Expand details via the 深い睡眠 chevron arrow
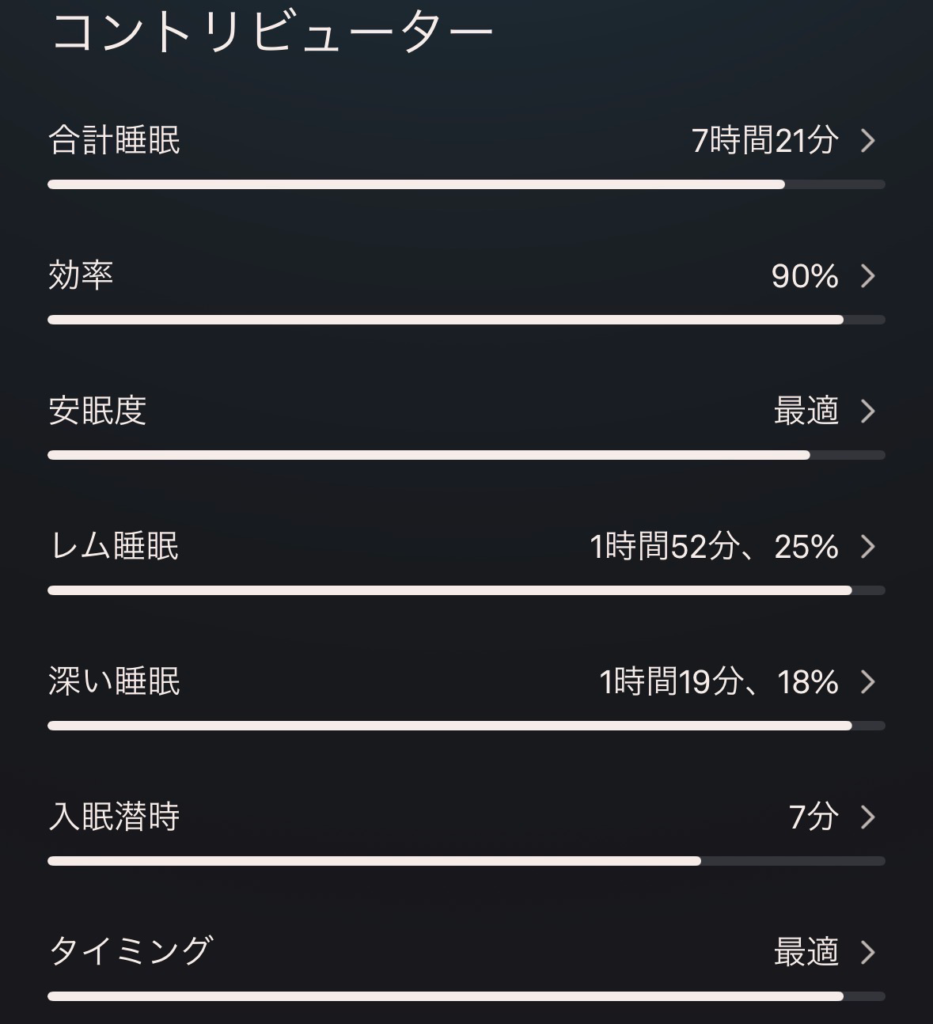This screenshot has height=1024, width=933. 869,682
